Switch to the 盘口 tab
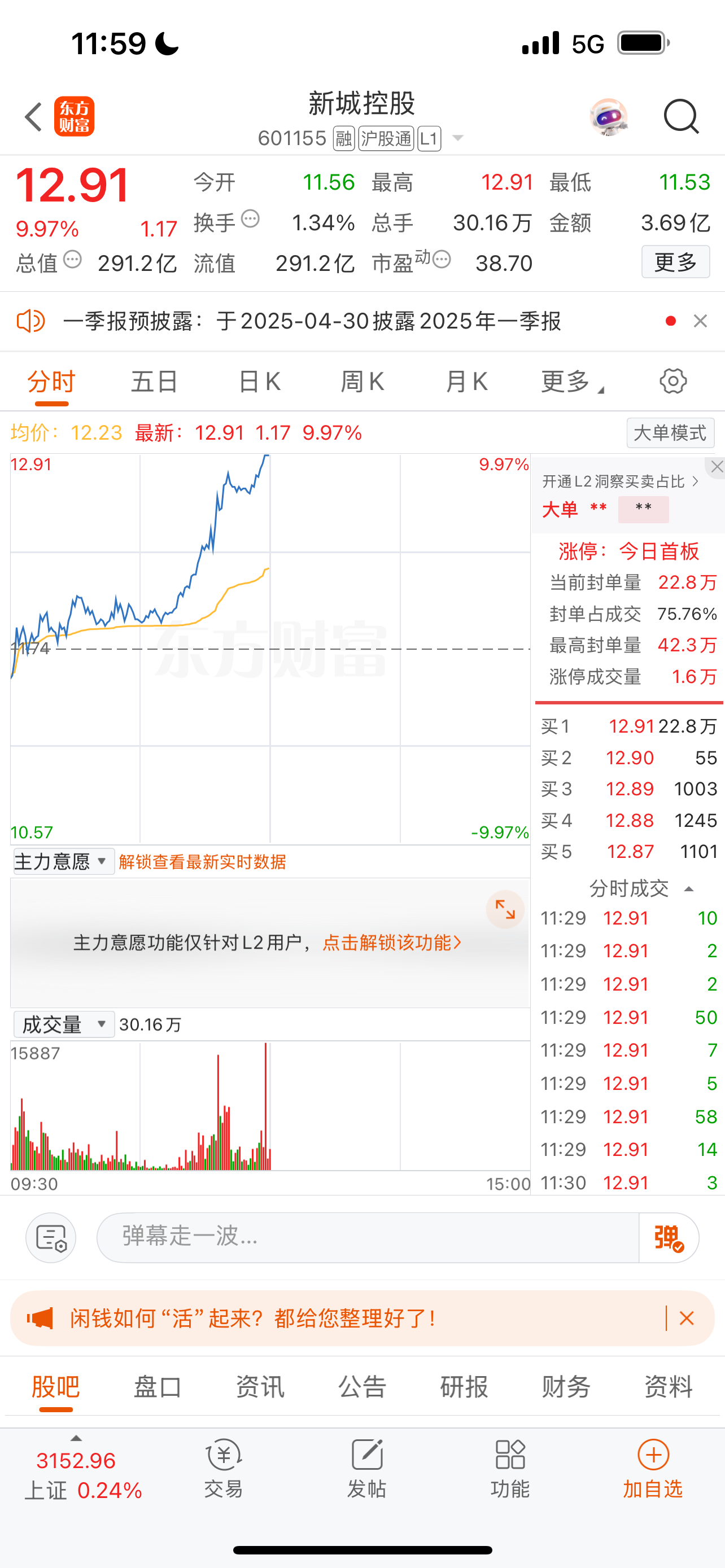Viewport: 725px width, 1568px height. click(158, 1387)
